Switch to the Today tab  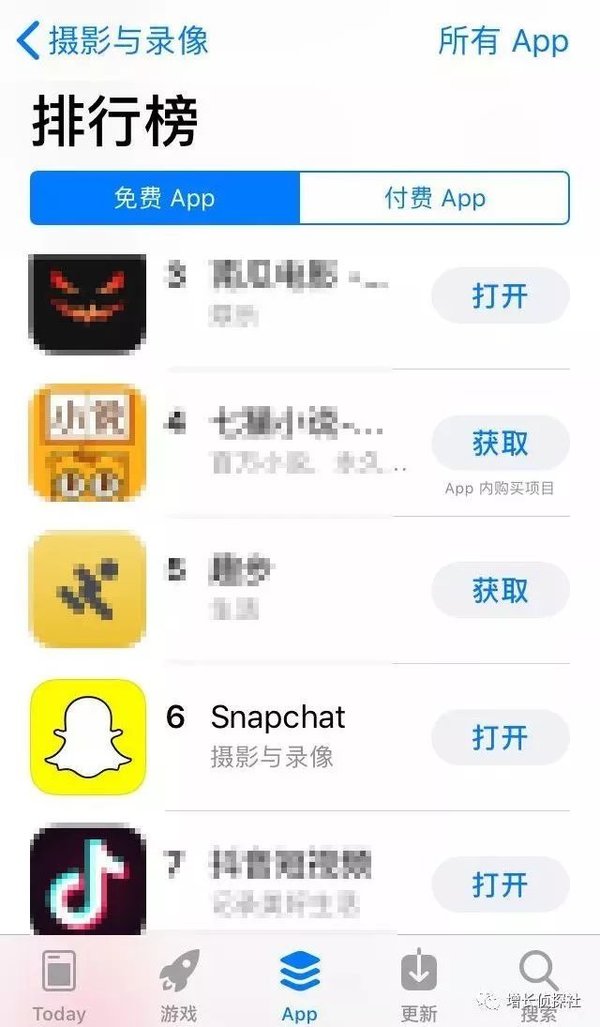pyautogui.click(x=59, y=985)
